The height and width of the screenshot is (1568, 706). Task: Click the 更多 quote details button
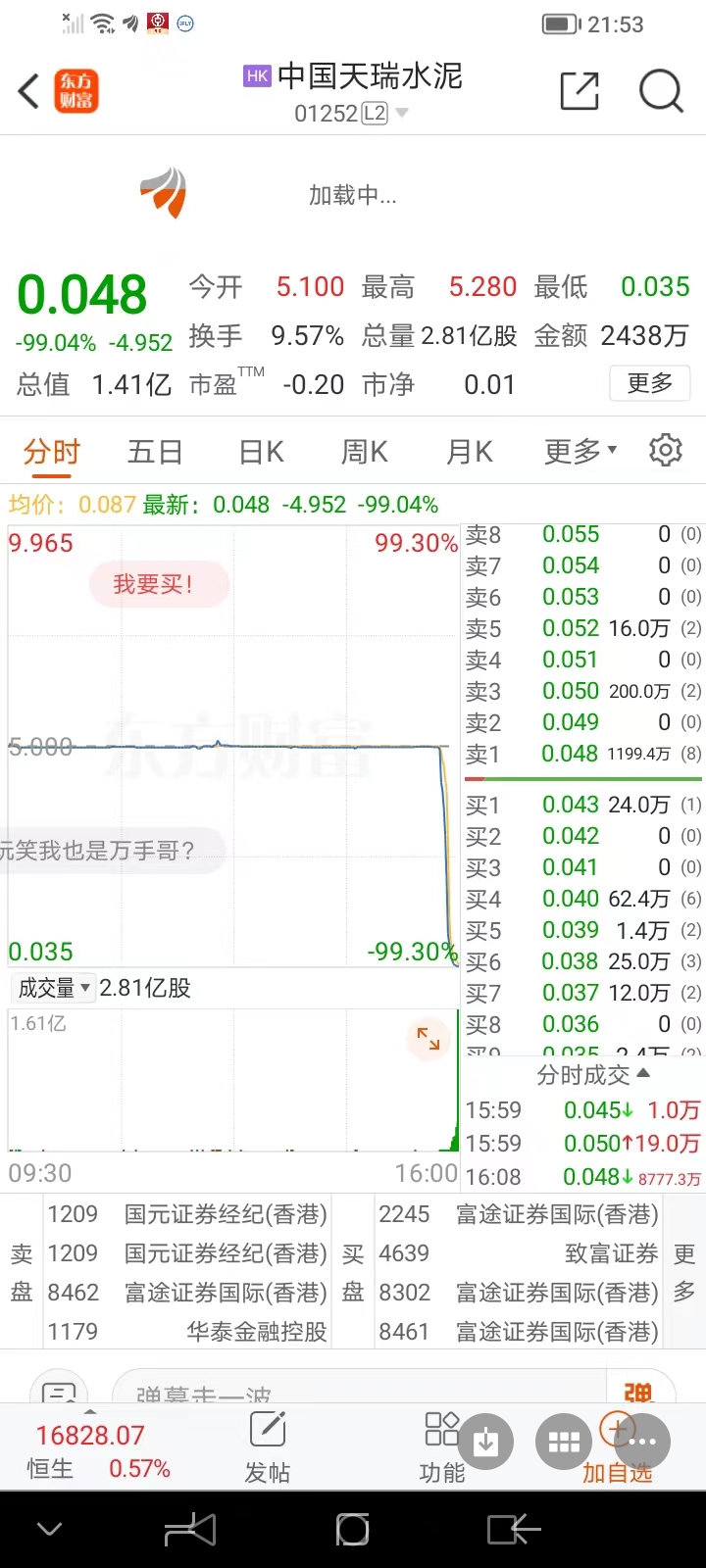[x=649, y=383]
